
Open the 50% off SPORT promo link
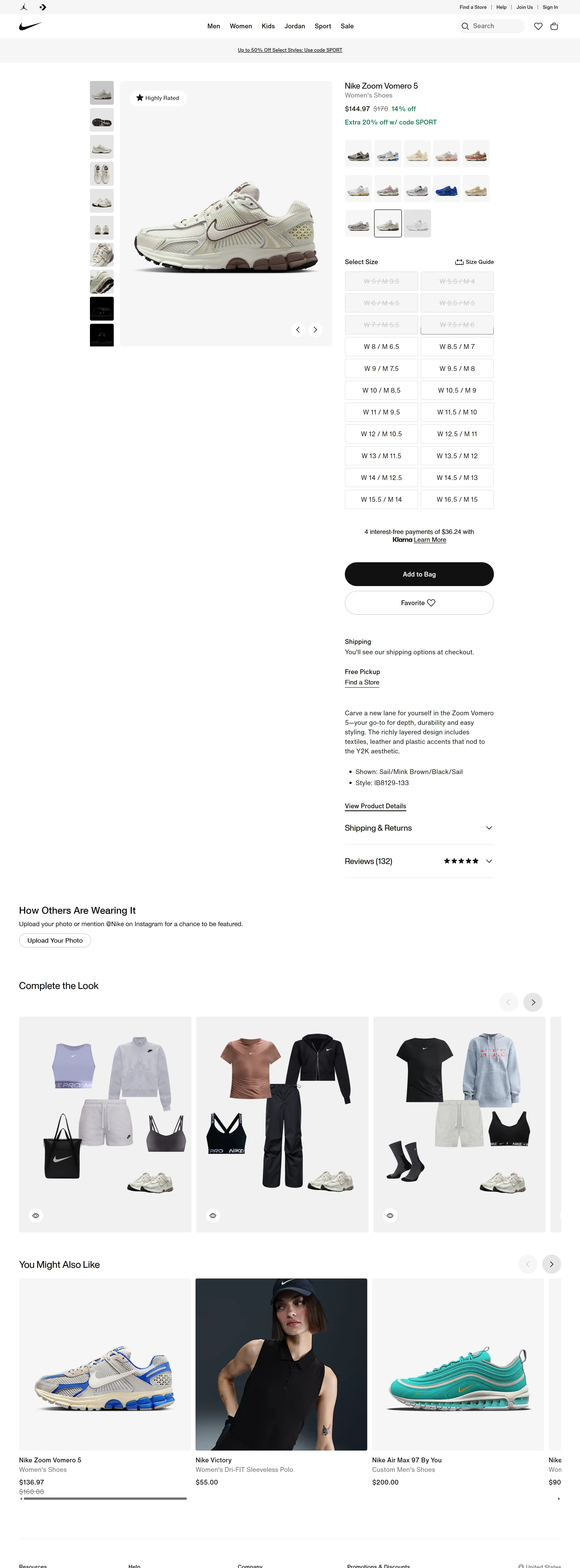[x=290, y=50]
